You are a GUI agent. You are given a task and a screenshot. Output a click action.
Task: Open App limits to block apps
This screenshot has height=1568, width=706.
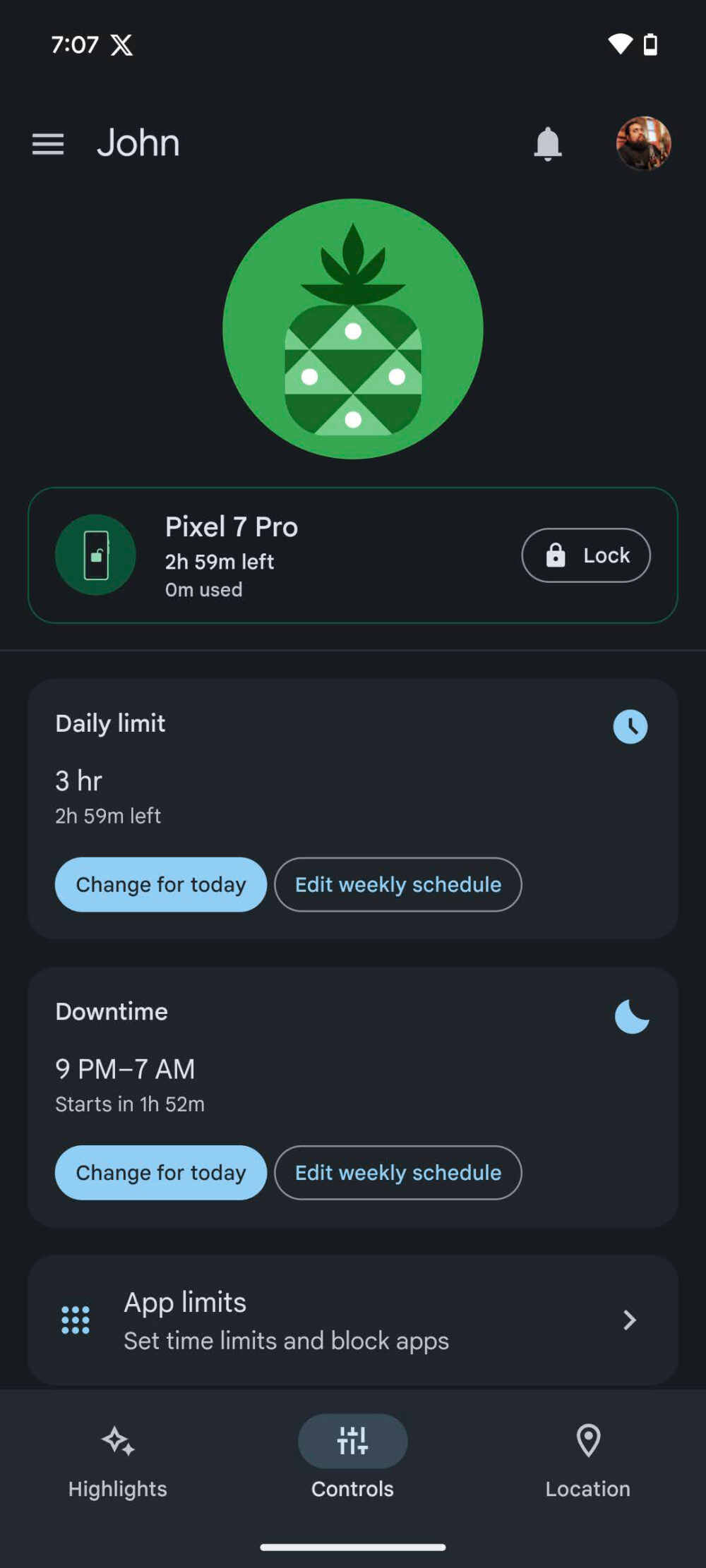(353, 1320)
